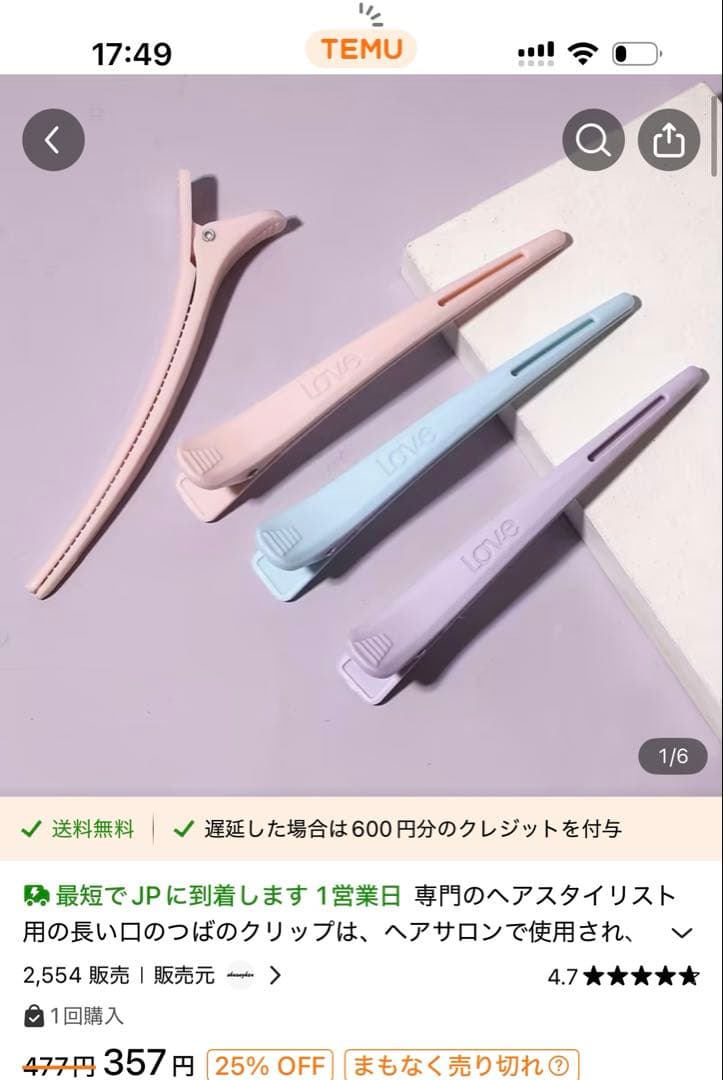This screenshot has height=1080, width=723.
Task: Go back using the arrow icon
Action: tap(53, 140)
